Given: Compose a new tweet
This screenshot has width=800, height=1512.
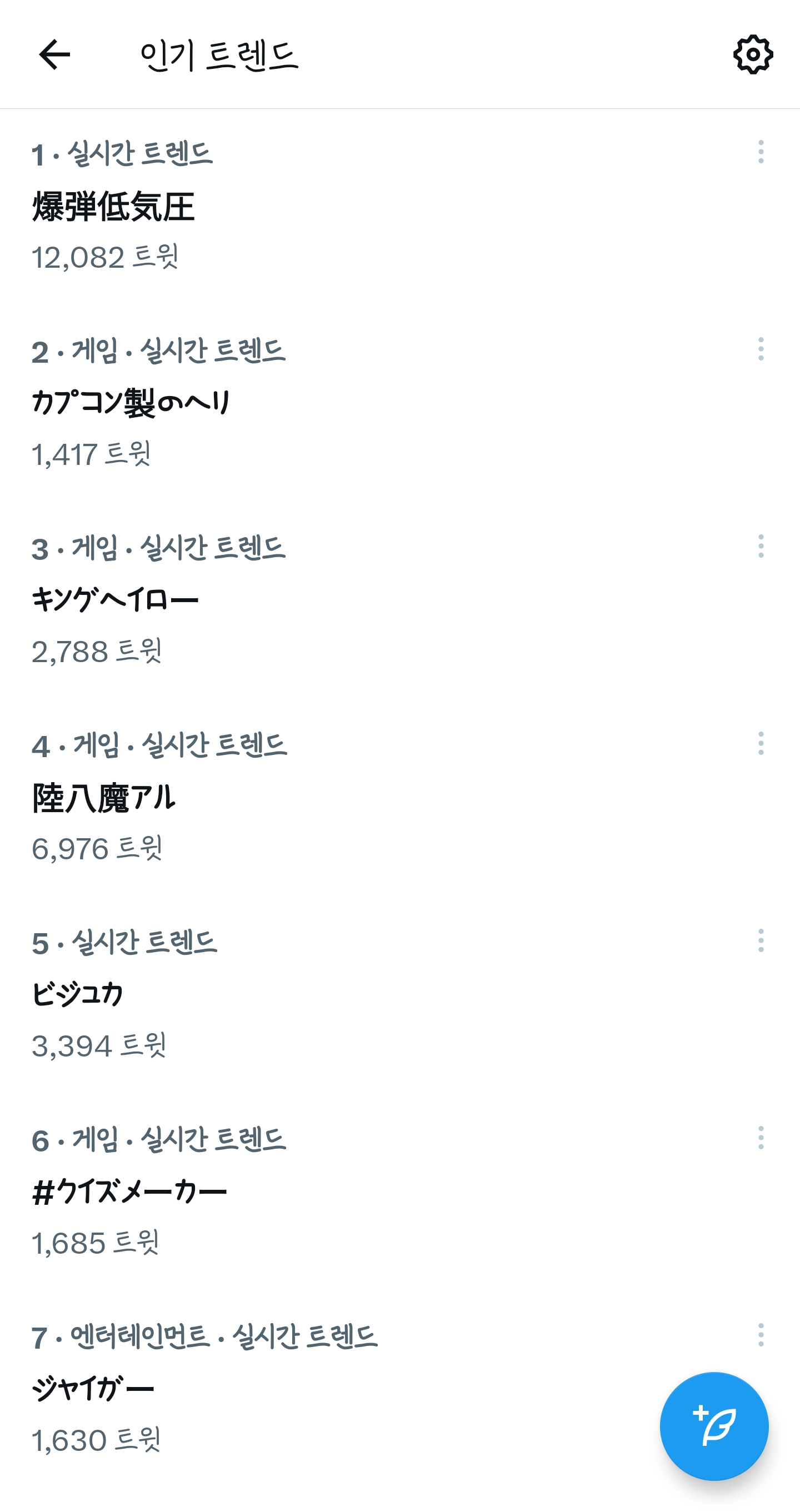Looking at the screenshot, I should (714, 1426).
